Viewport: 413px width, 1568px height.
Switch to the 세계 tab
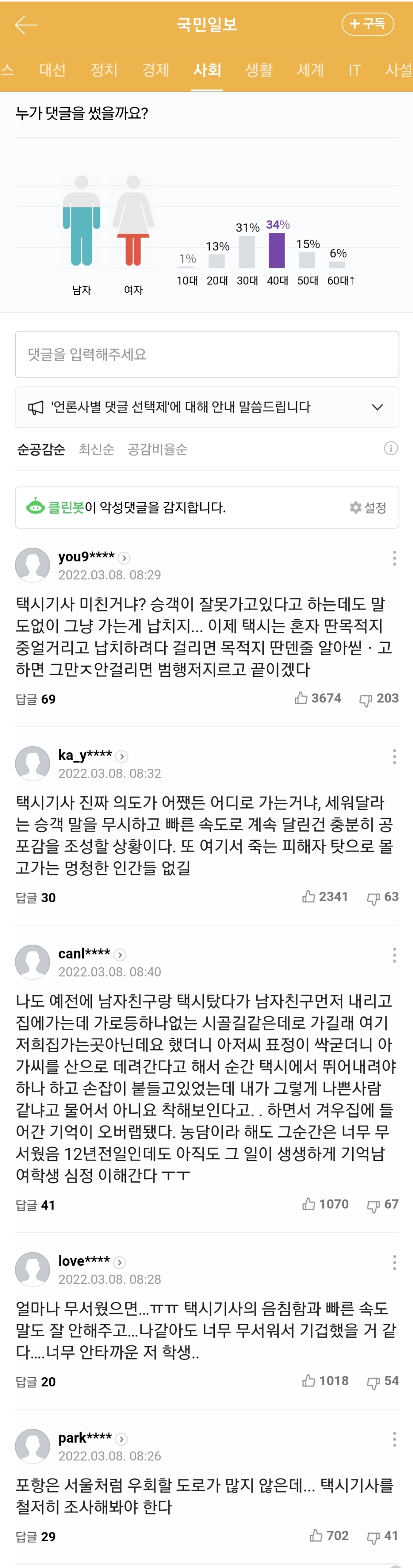click(x=310, y=70)
